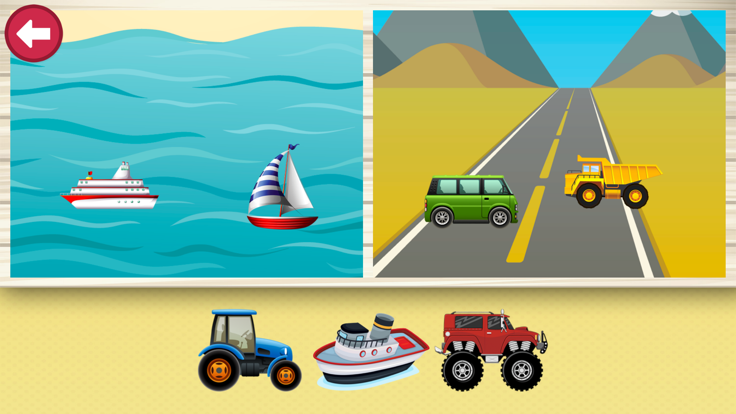Viewport: 736px width, 414px height.
Task: Go back with the red arrow button
Action: point(34,34)
